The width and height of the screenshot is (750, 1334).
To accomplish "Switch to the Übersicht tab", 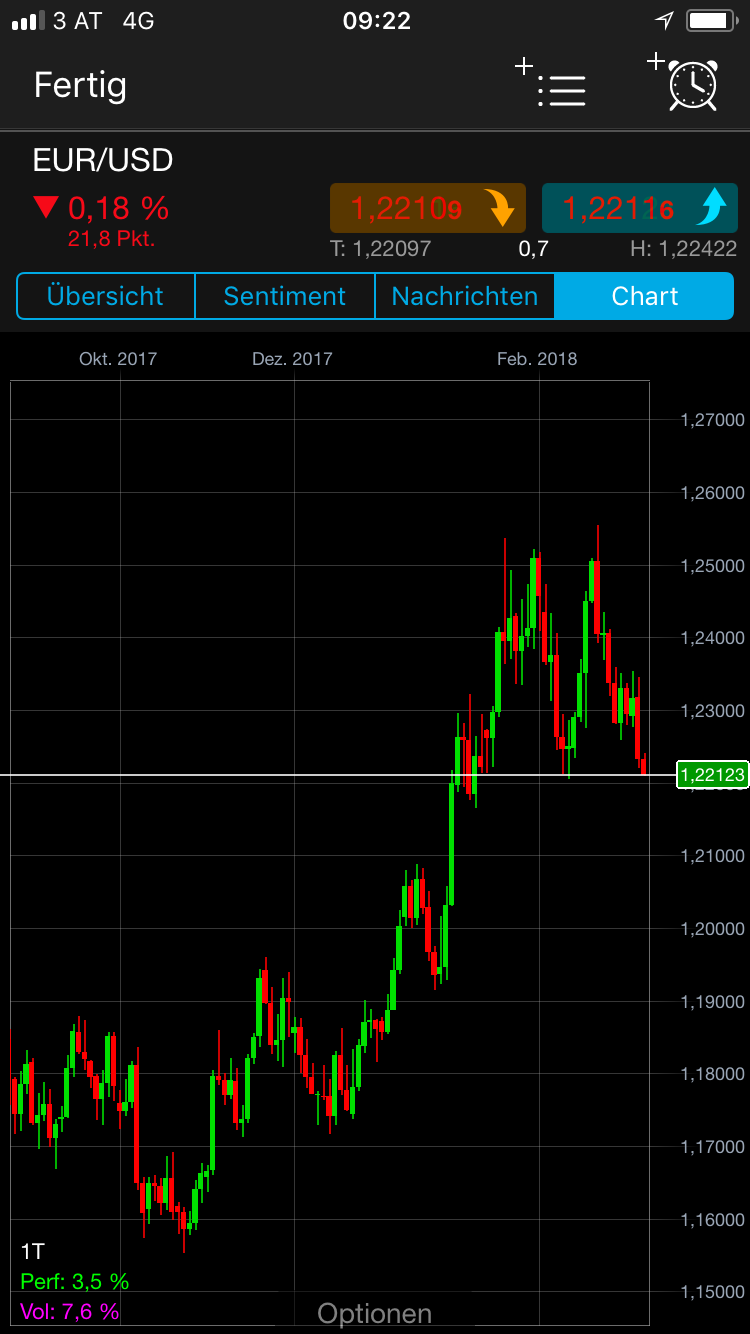I will tap(105, 296).
